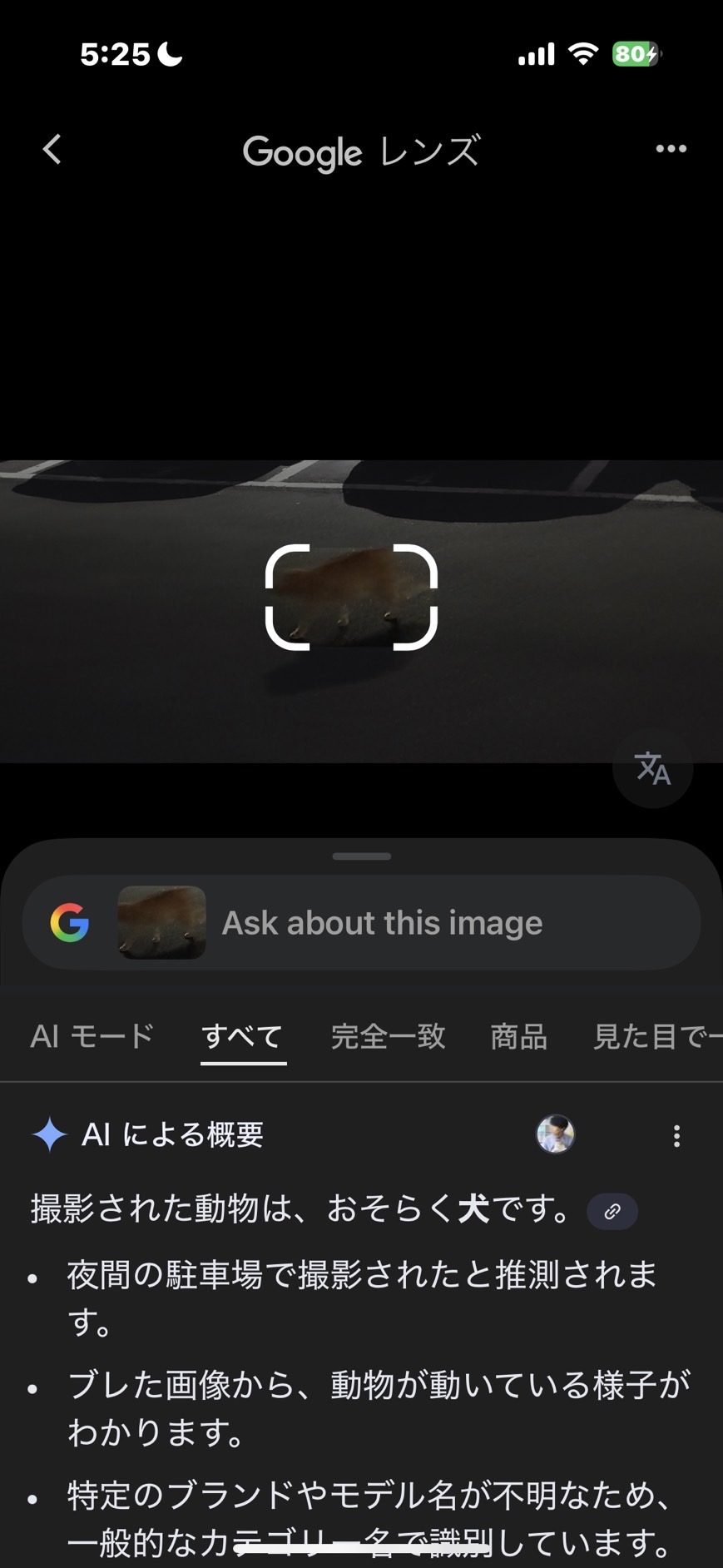Open the source link chip after 犬です
The width and height of the screenshot is (723, 1568).
[x=612, y=1211]
